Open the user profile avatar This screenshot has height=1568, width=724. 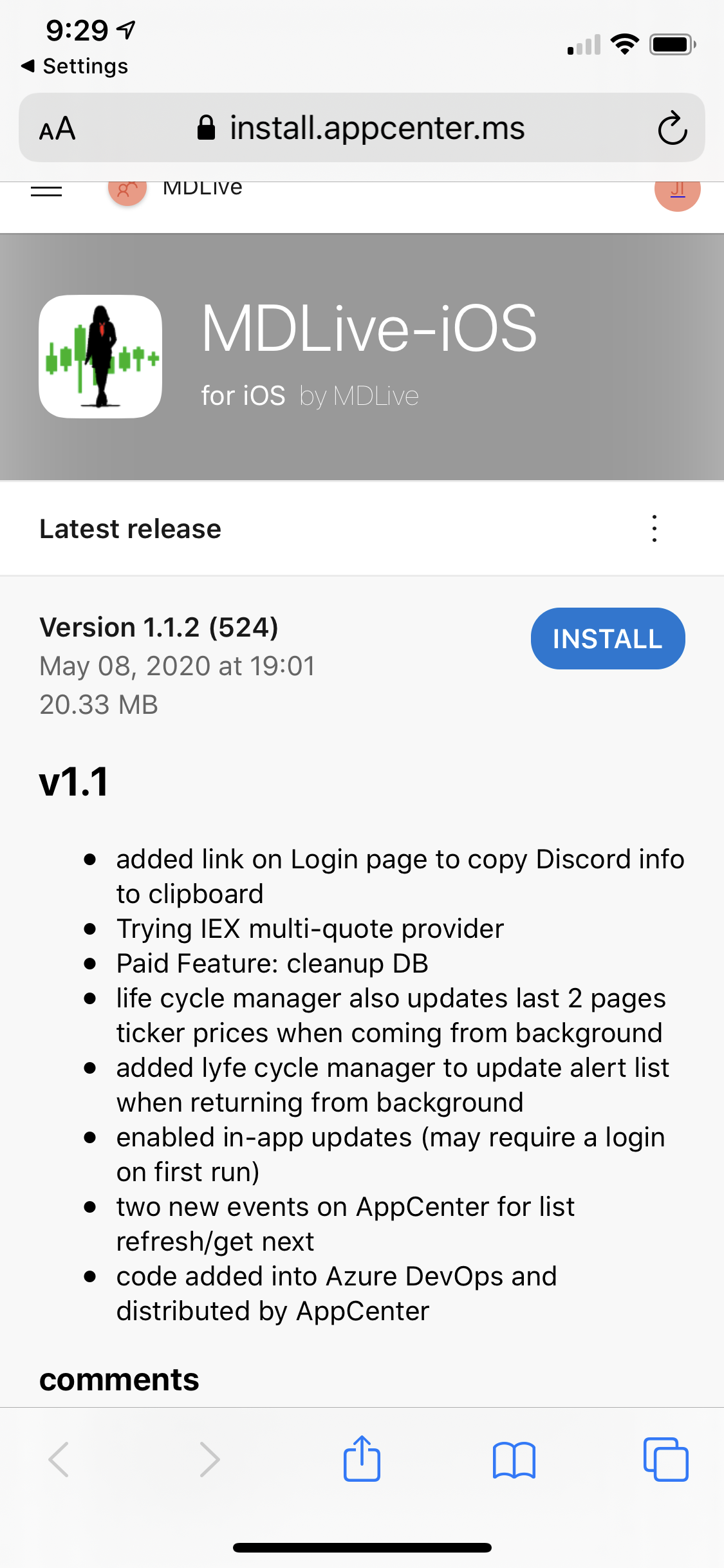(677, 191)
